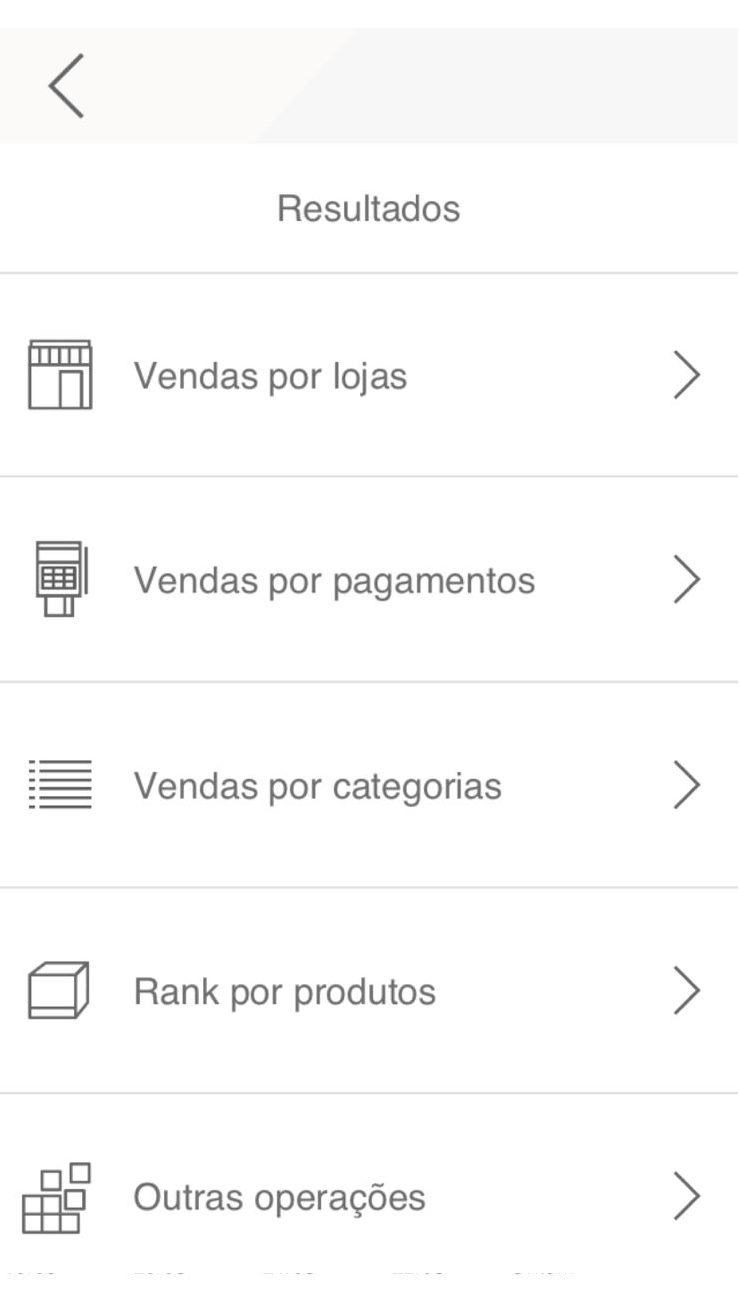739x1290 pixels.
Task: Select Vendas por pagamentos
Action: click(369, 580)
